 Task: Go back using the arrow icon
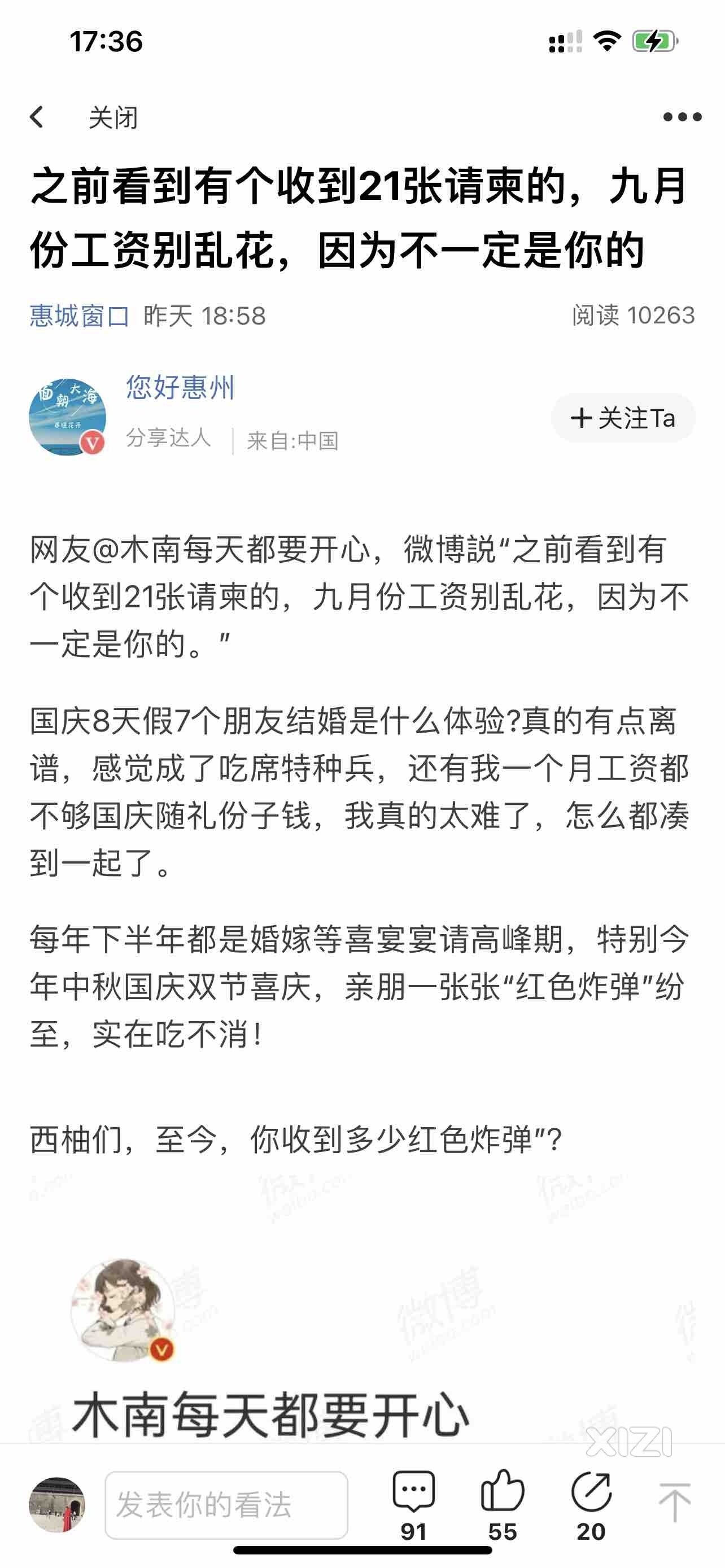[37, 117]
